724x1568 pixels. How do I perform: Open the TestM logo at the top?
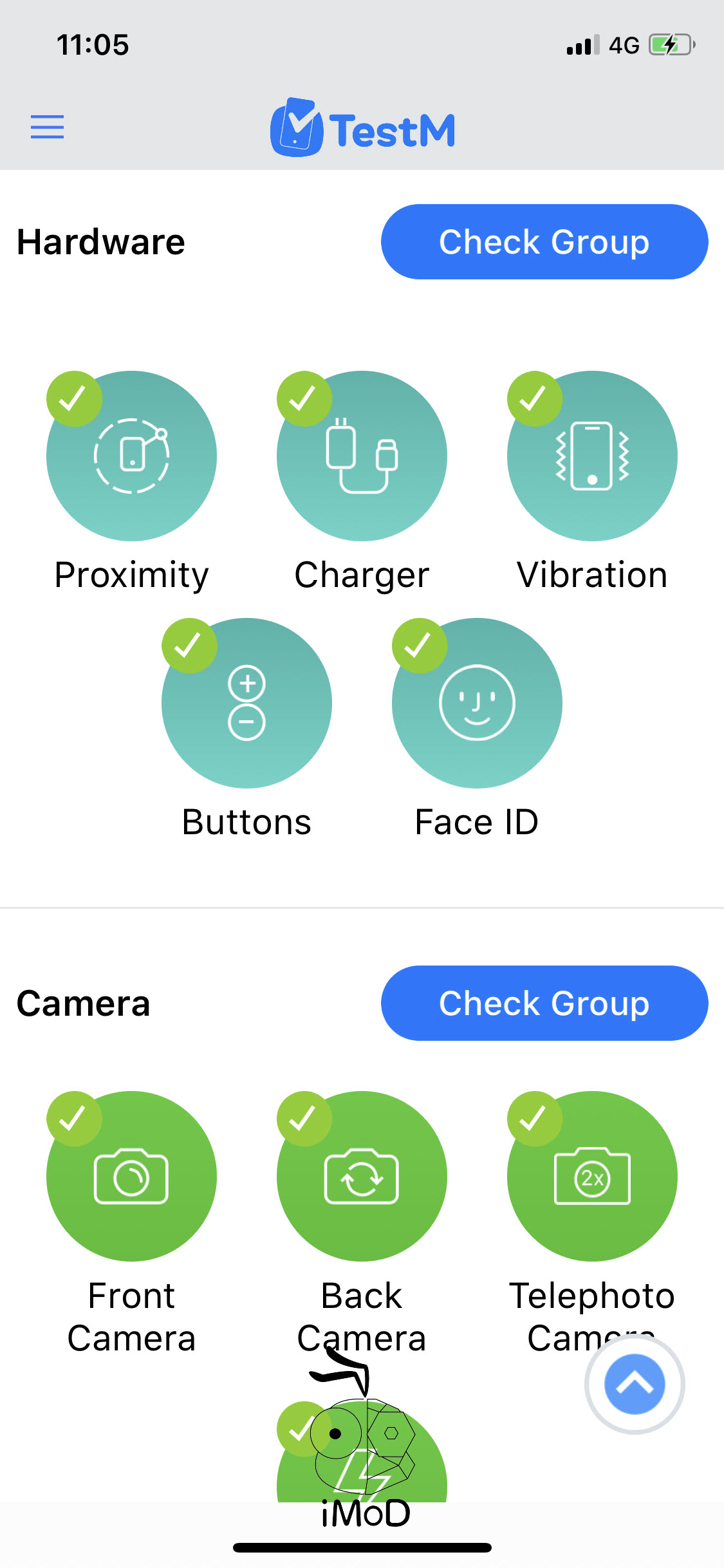362,127
